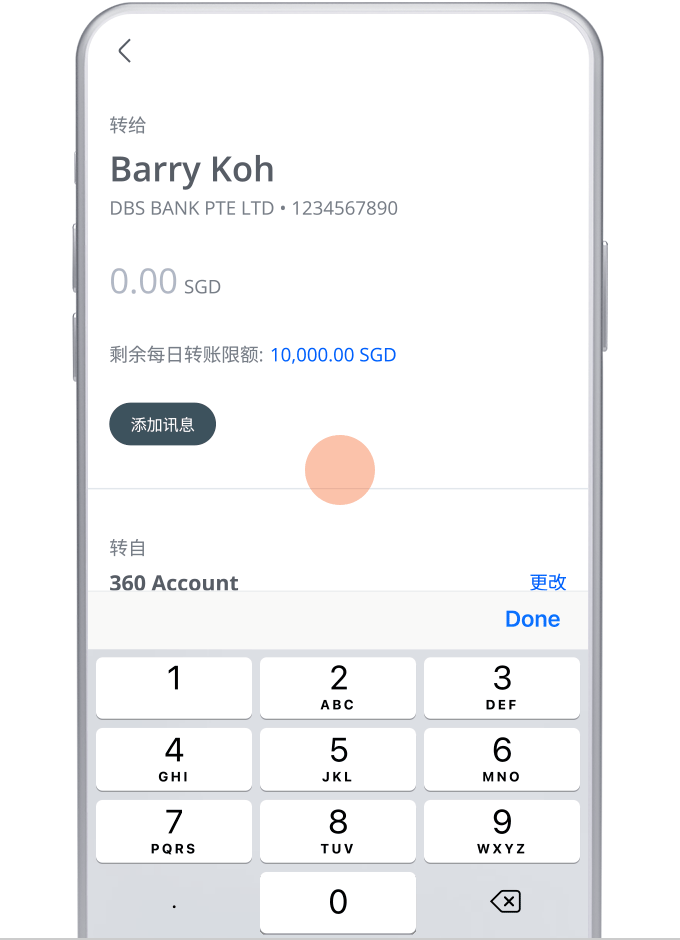Image resolution: width=680 pixels, height=940 pixels.
Task: Enter digit 5 on the keypad
Action: 338,759
